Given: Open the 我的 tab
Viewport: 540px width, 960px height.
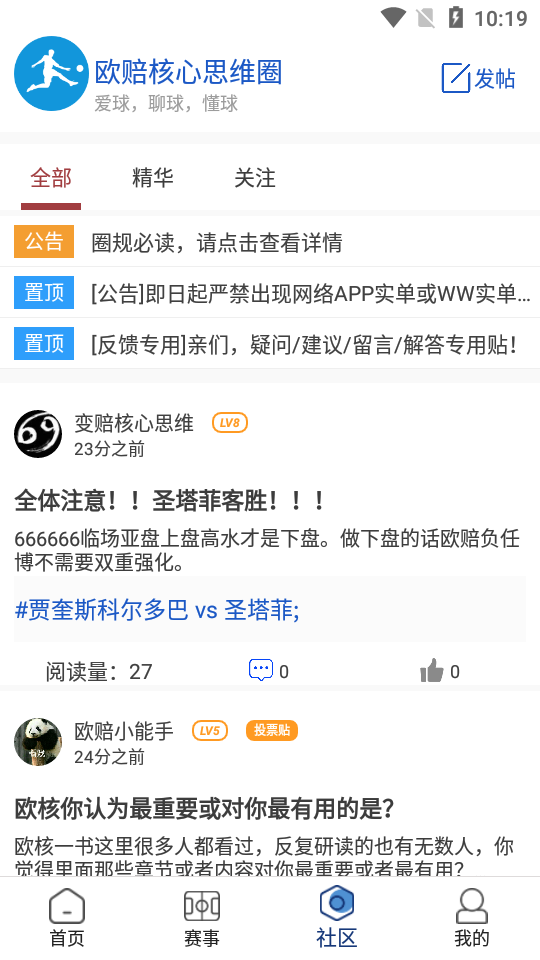Looking at the screenshot, I should pyautogui.click(x=472, y=918).
